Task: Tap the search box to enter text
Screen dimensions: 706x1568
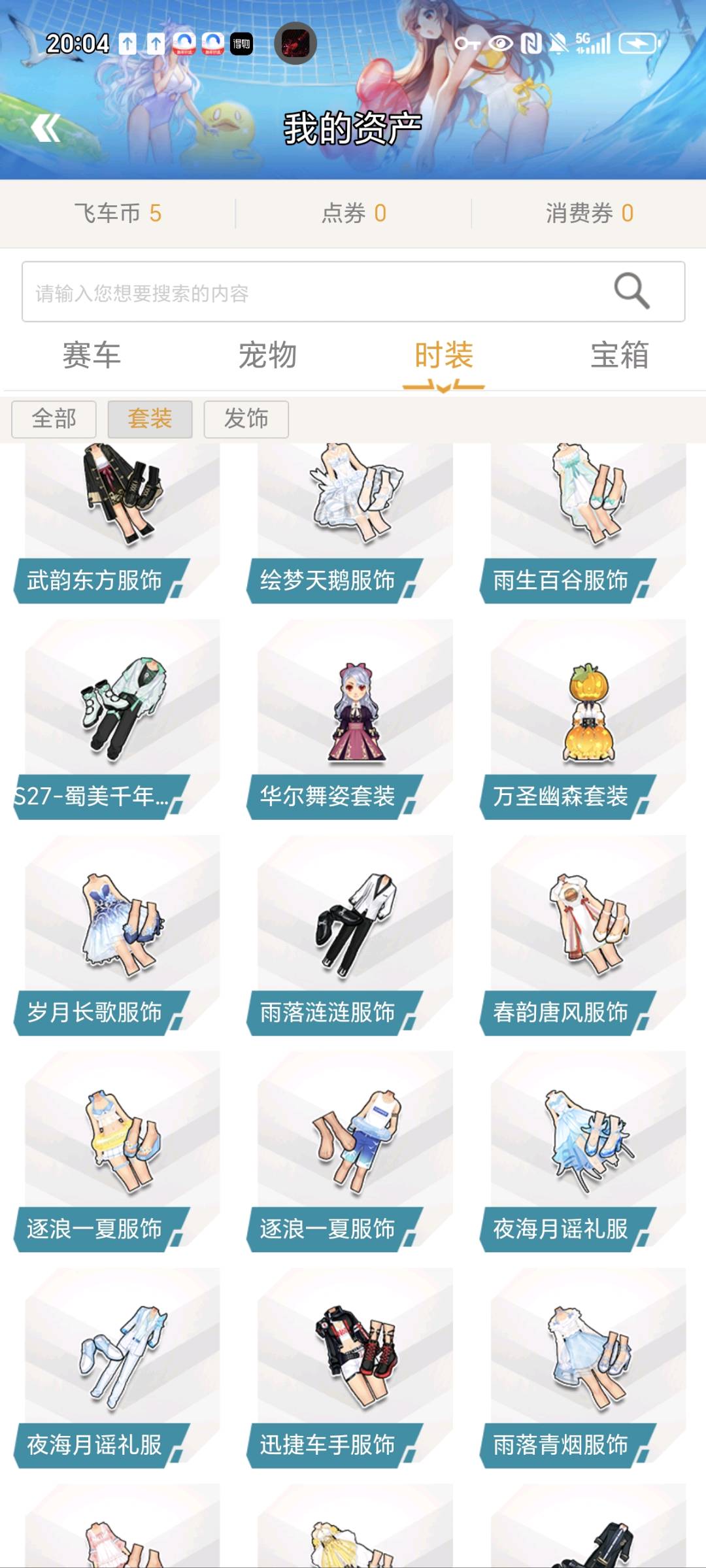Action: [353, 292]
